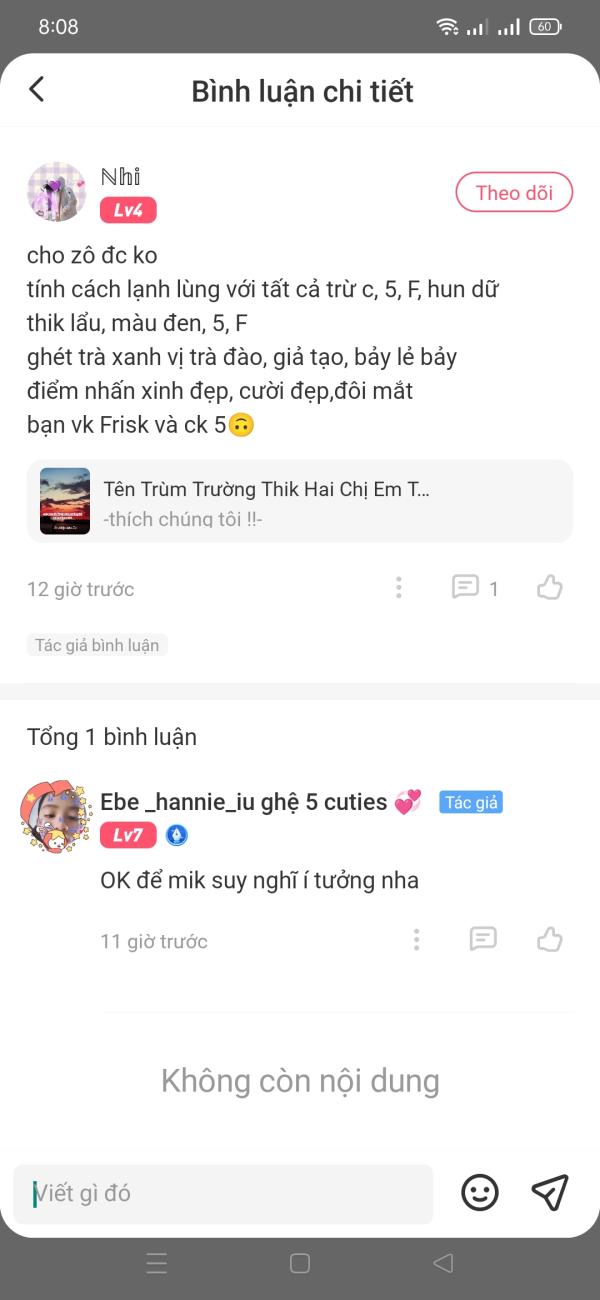This screenshot has width=600, height=1300.
Task: Open overflow menu on Ebe _hannie_iu's reply
Action: 416,940
